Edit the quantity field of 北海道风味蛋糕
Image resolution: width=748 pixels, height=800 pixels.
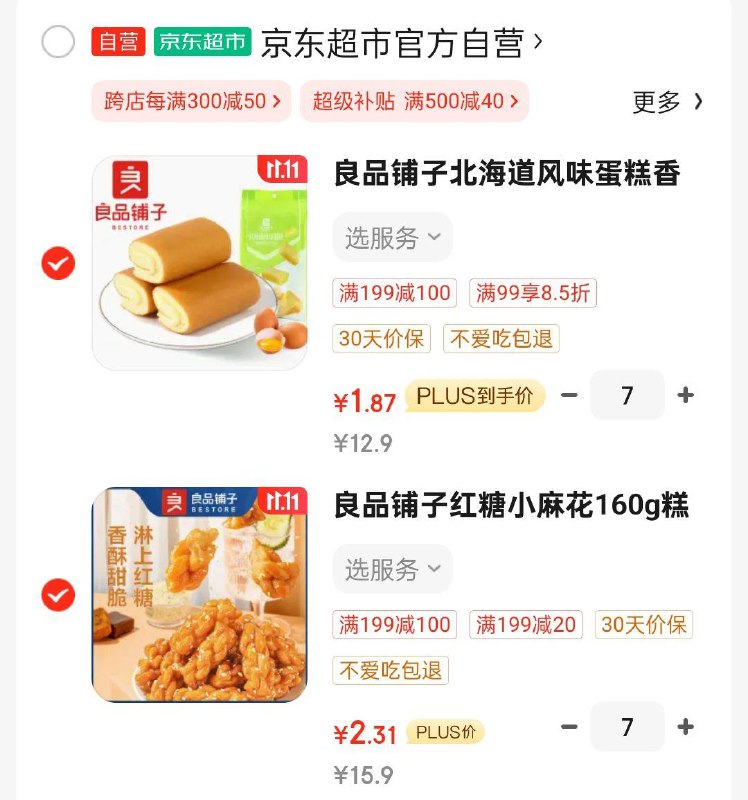[627, 395]
